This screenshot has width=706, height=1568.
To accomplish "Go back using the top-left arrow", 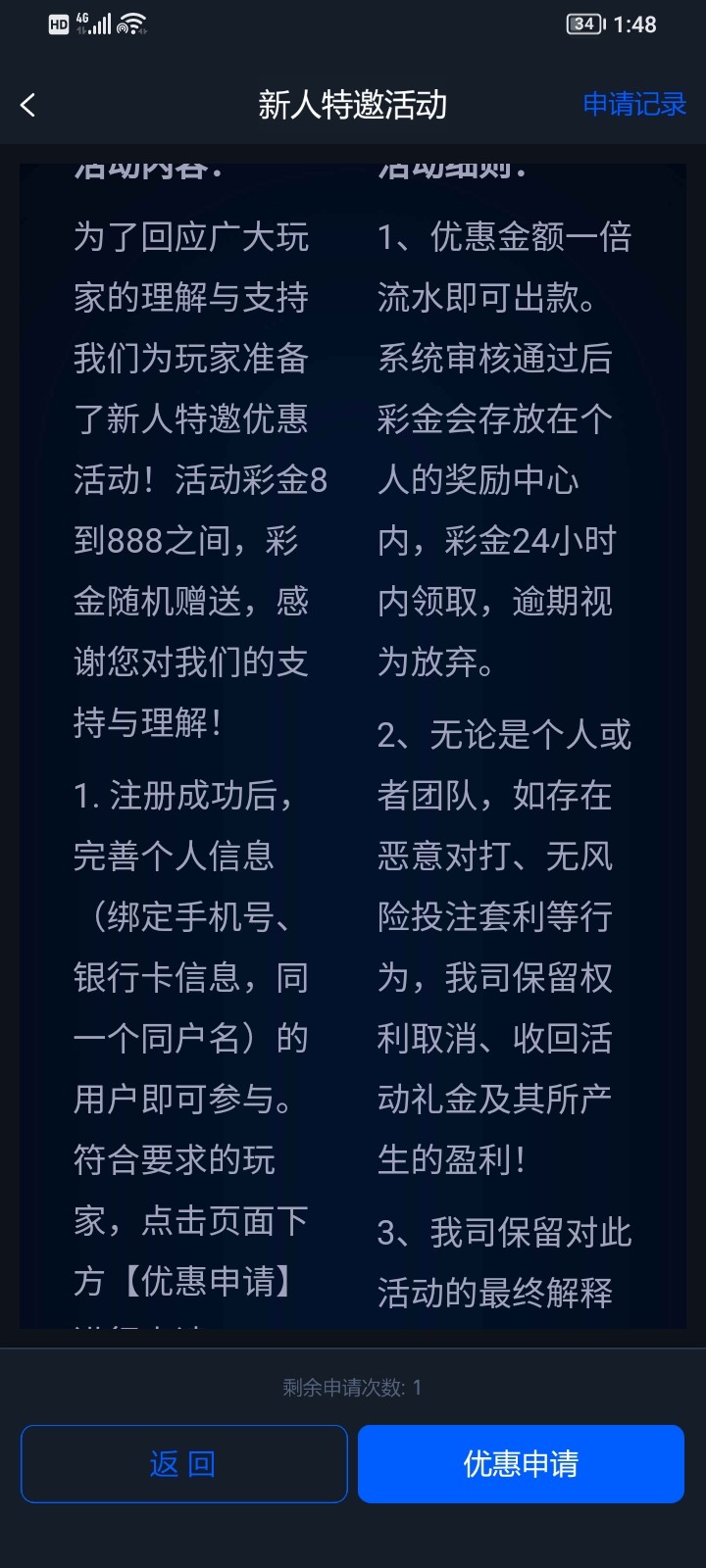I will tap(27, 105).
